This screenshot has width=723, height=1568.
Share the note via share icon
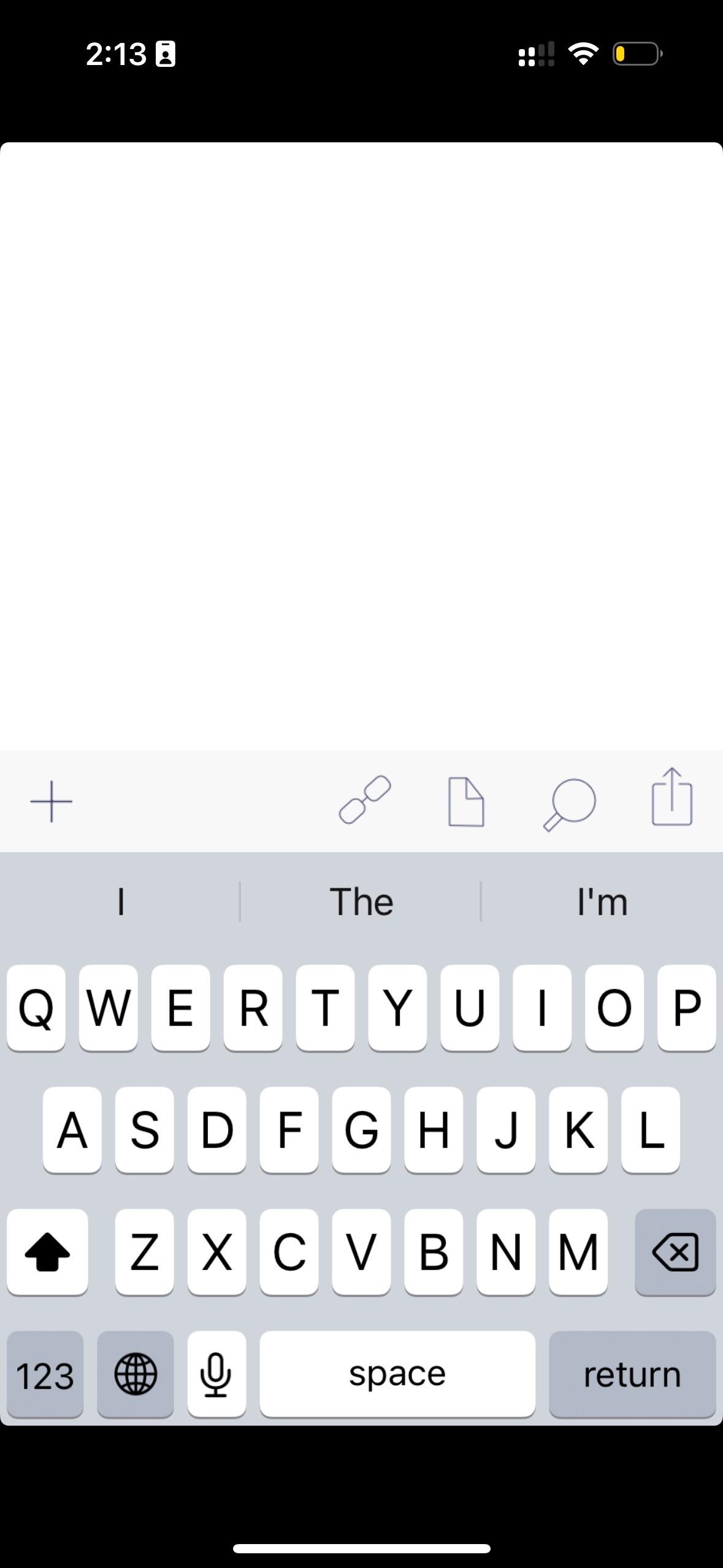[672, 796]
